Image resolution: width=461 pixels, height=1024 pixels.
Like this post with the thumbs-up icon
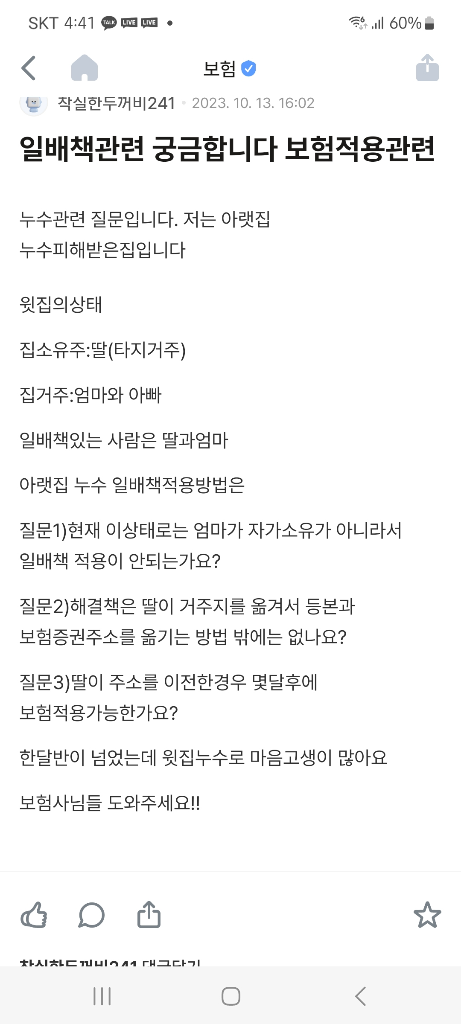tap(34, 915)
